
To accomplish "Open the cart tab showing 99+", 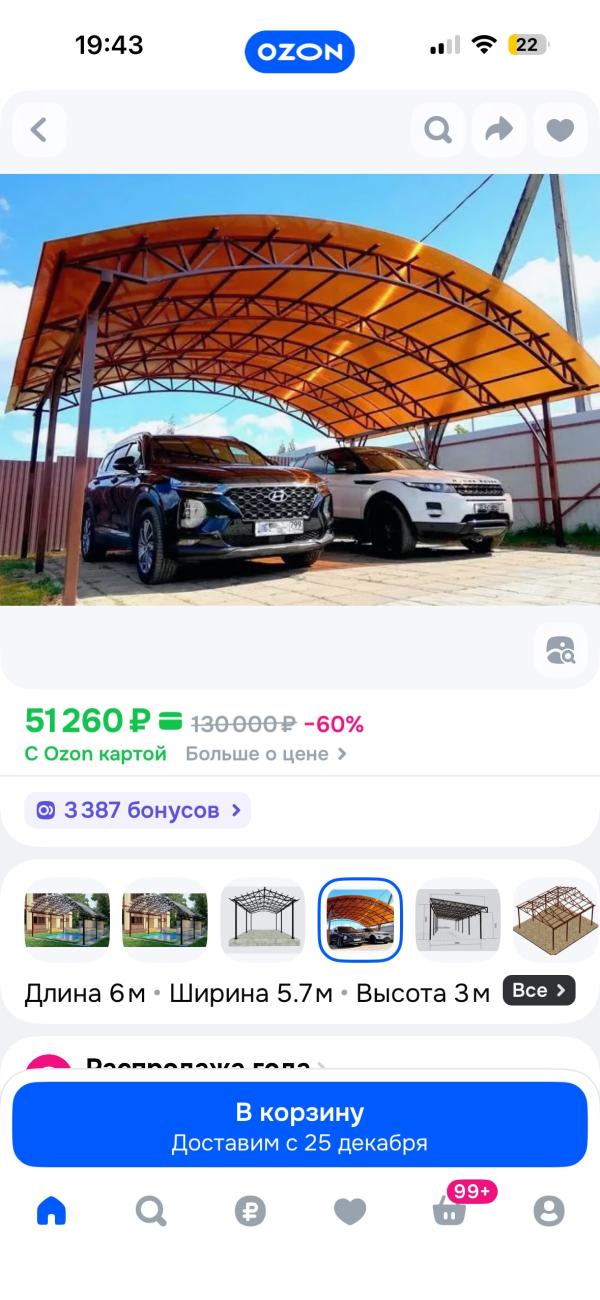I will tap(450, 1211).
